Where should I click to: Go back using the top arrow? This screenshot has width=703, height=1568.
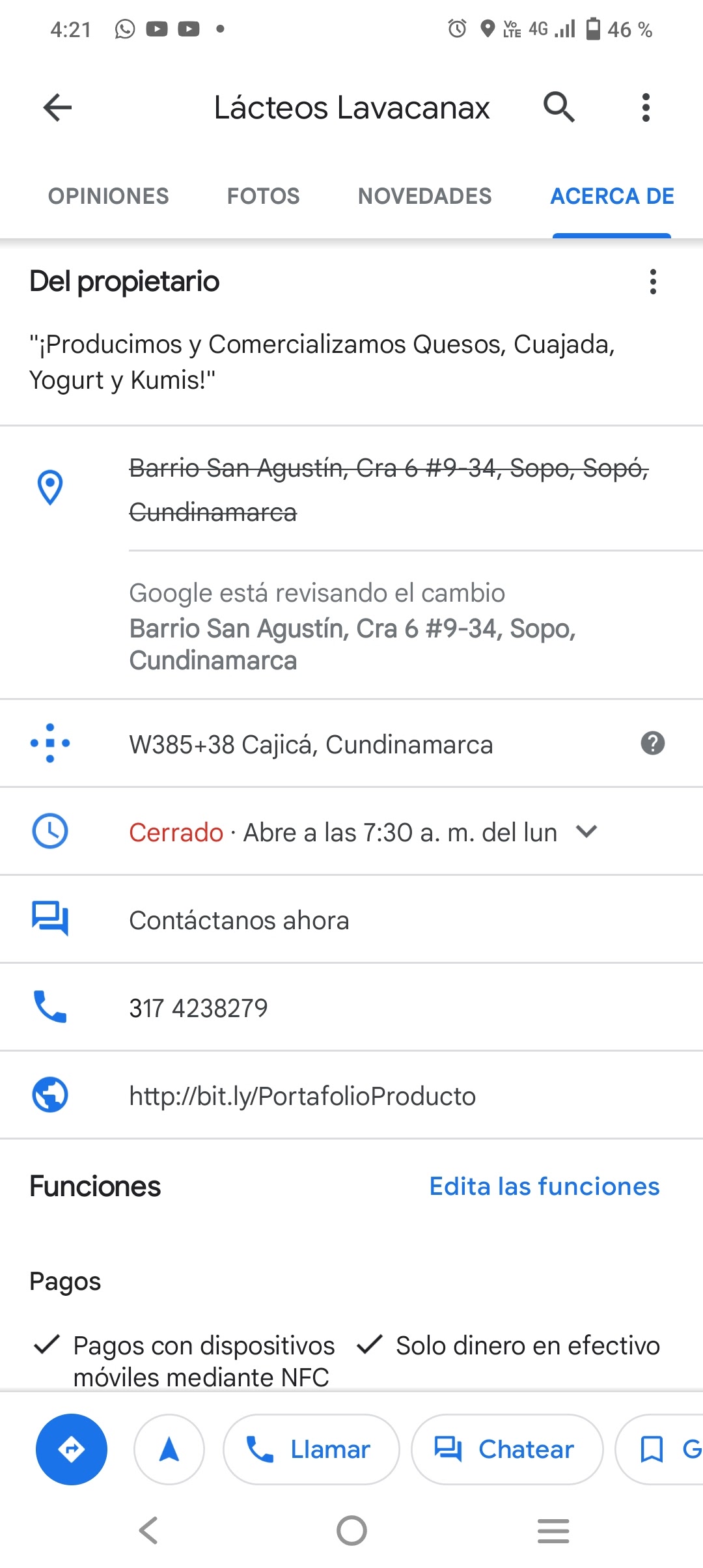(x=57, y=107)
